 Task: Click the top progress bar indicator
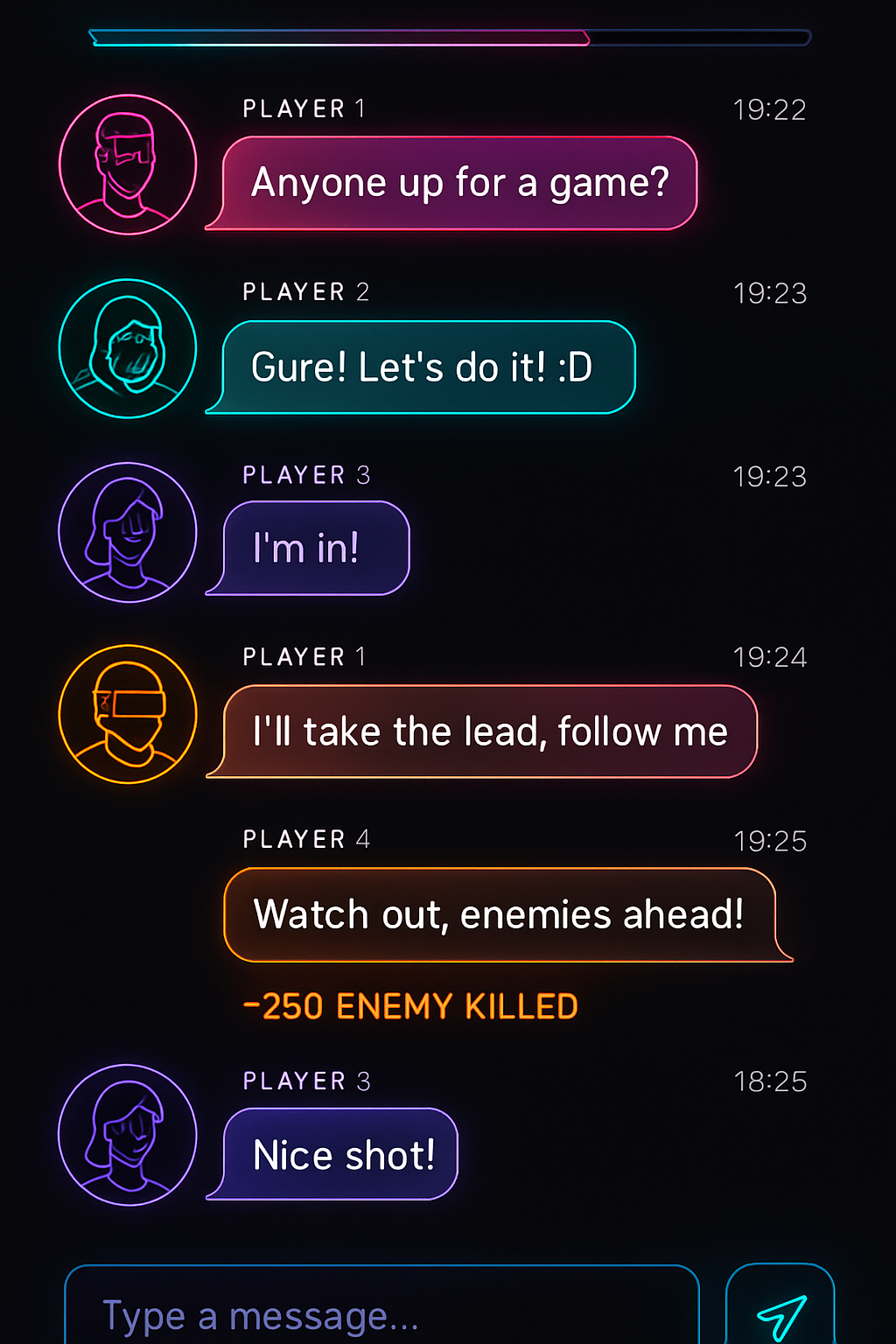(448, 38)
